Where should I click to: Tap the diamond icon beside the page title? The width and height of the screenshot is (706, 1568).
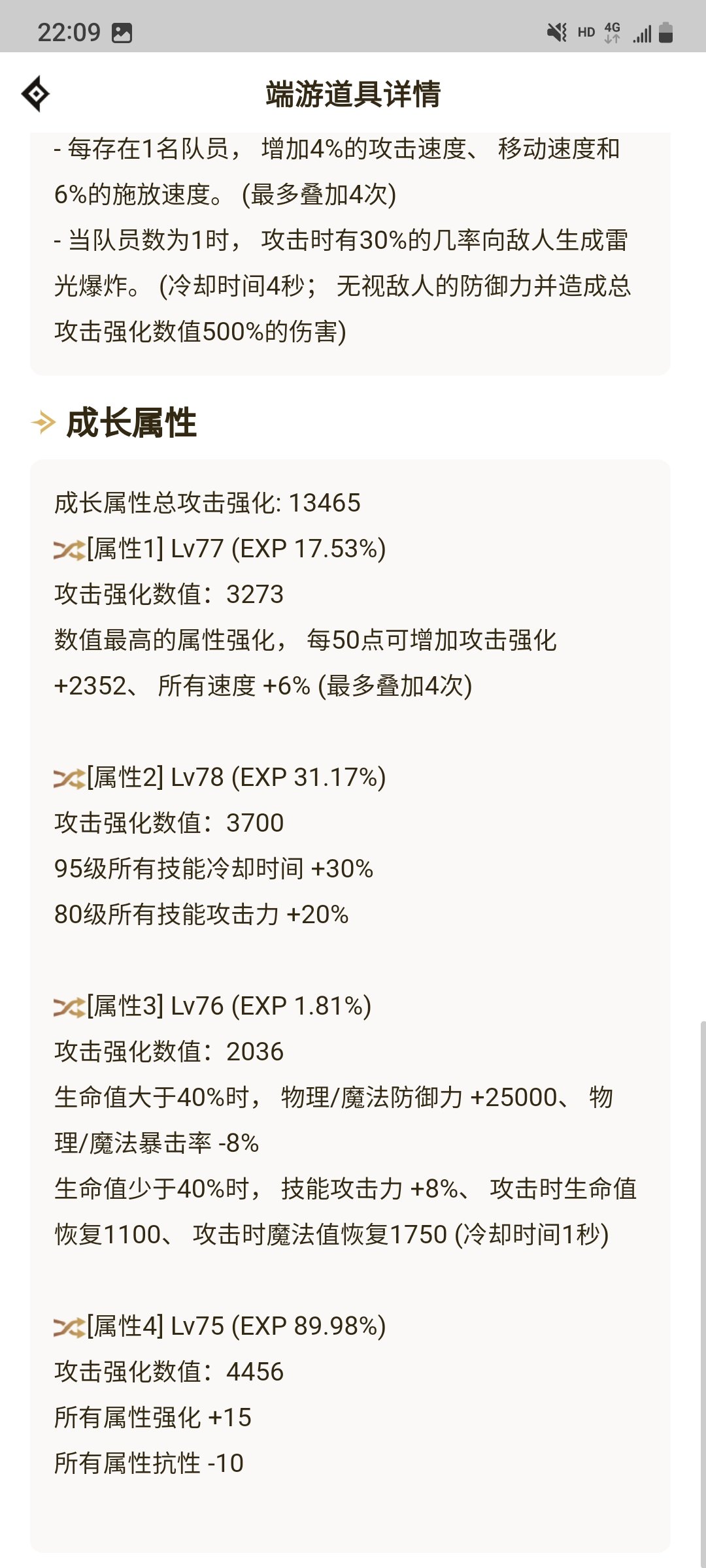35,94
